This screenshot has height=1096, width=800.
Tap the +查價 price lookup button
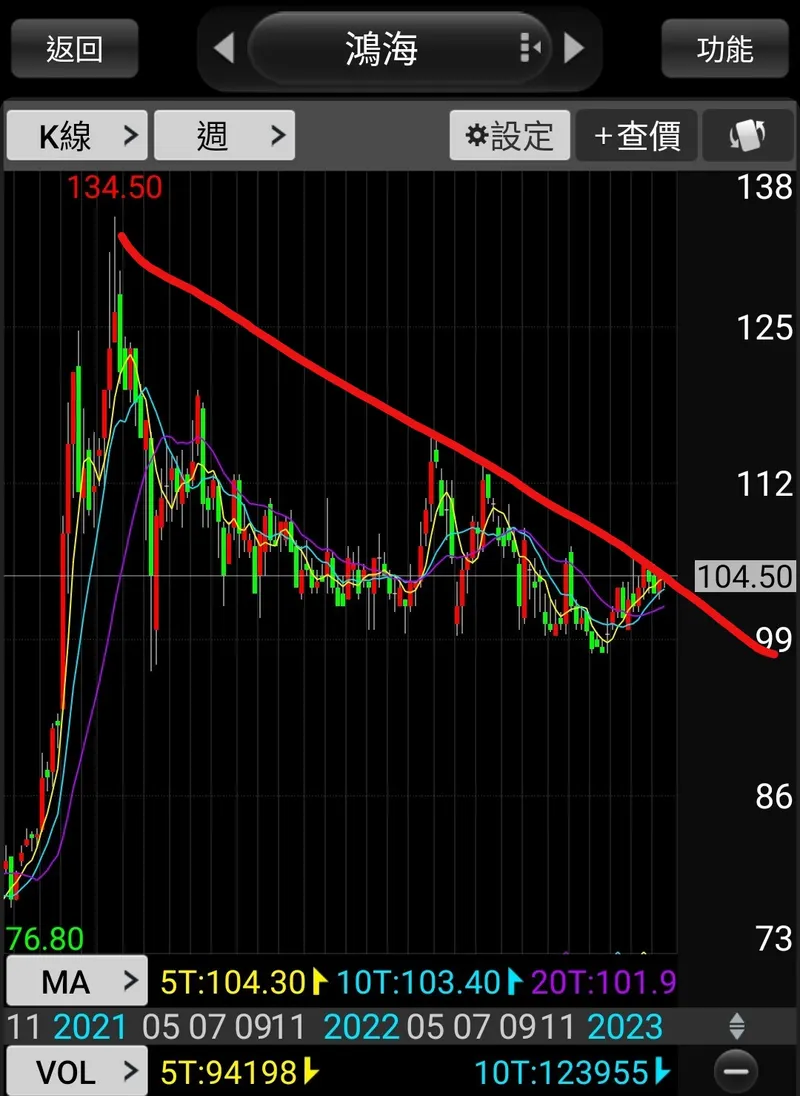coord(636,135)
